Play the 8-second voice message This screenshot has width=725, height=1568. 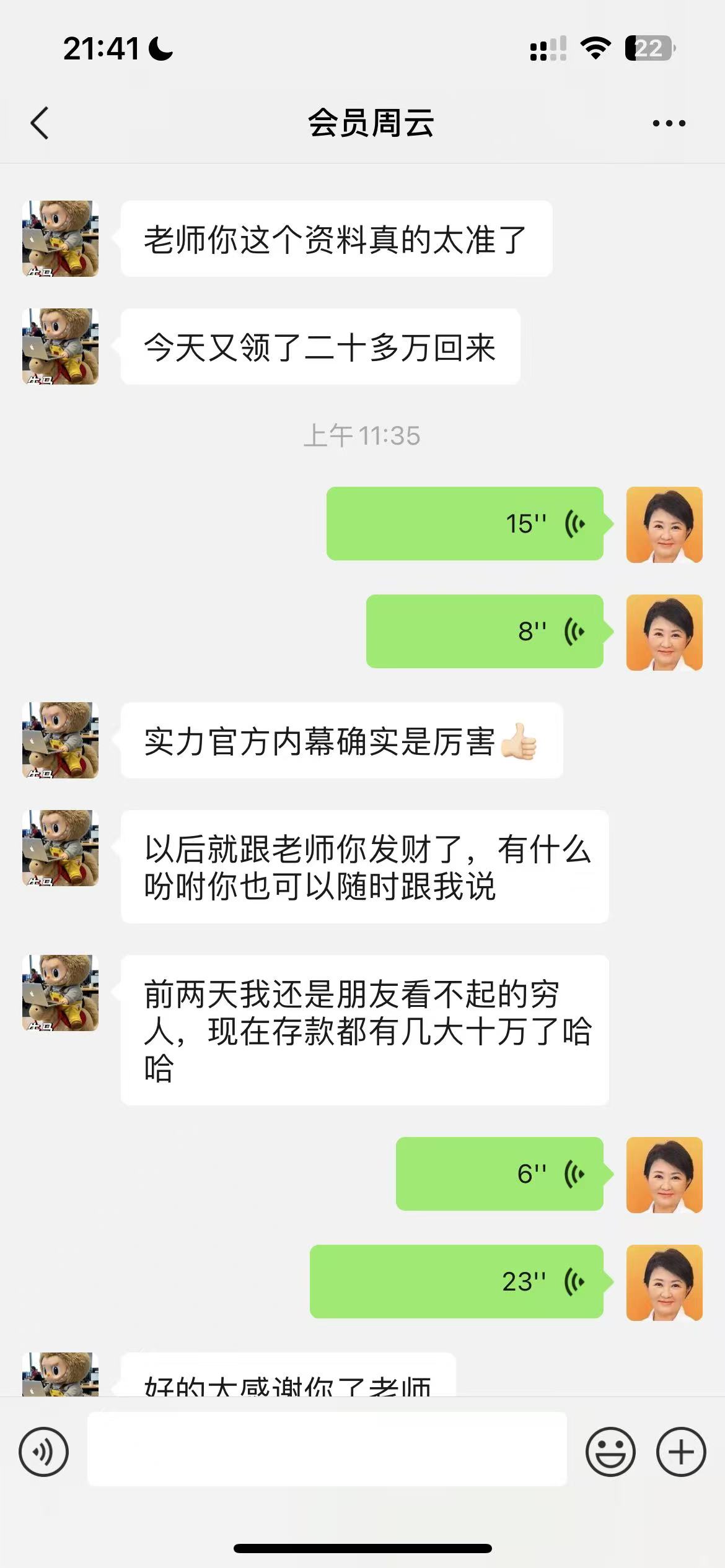tap(485, 632)
